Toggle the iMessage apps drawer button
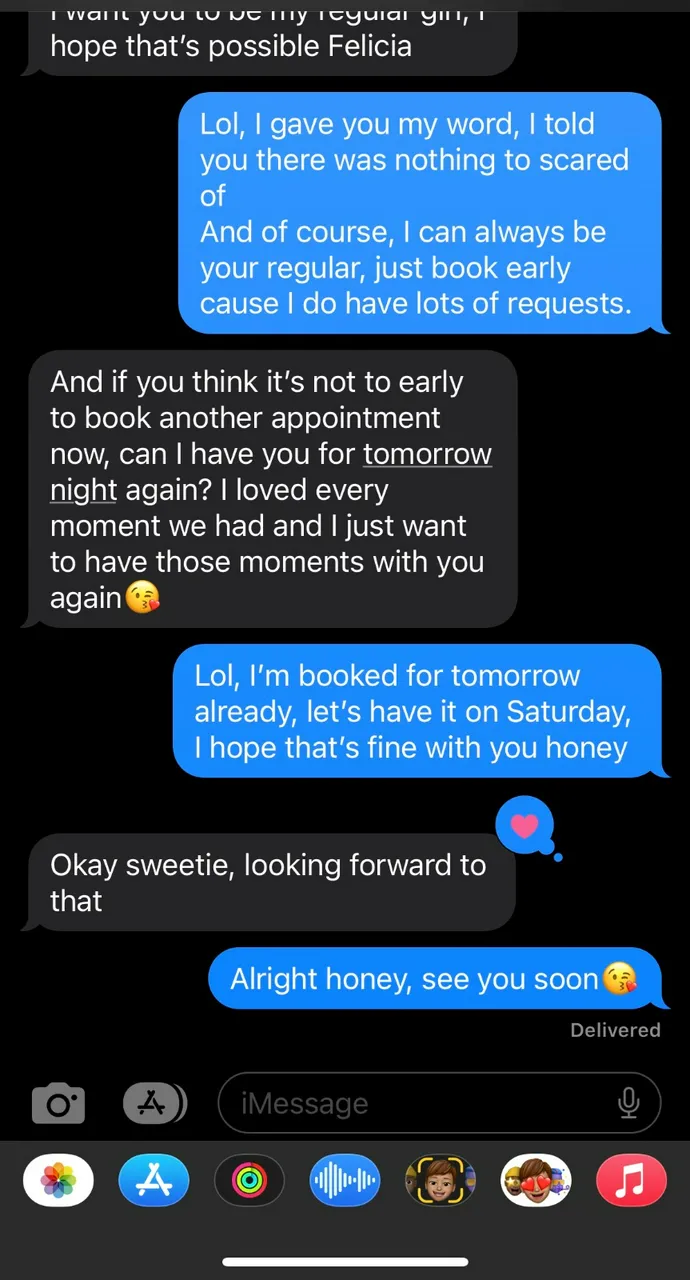690x1280 pixels. [x=154, y=1103]
